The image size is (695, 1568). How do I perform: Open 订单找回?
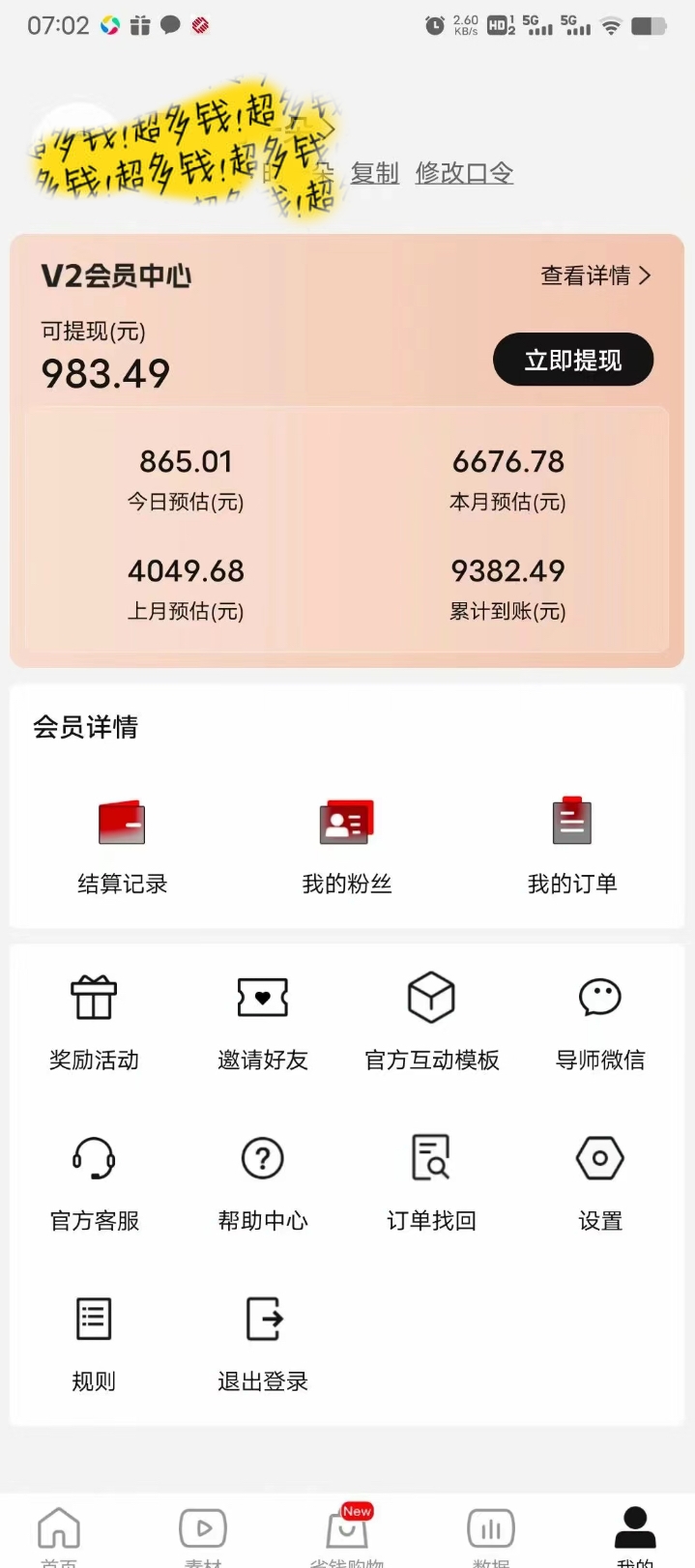(x=431, y=1181)
